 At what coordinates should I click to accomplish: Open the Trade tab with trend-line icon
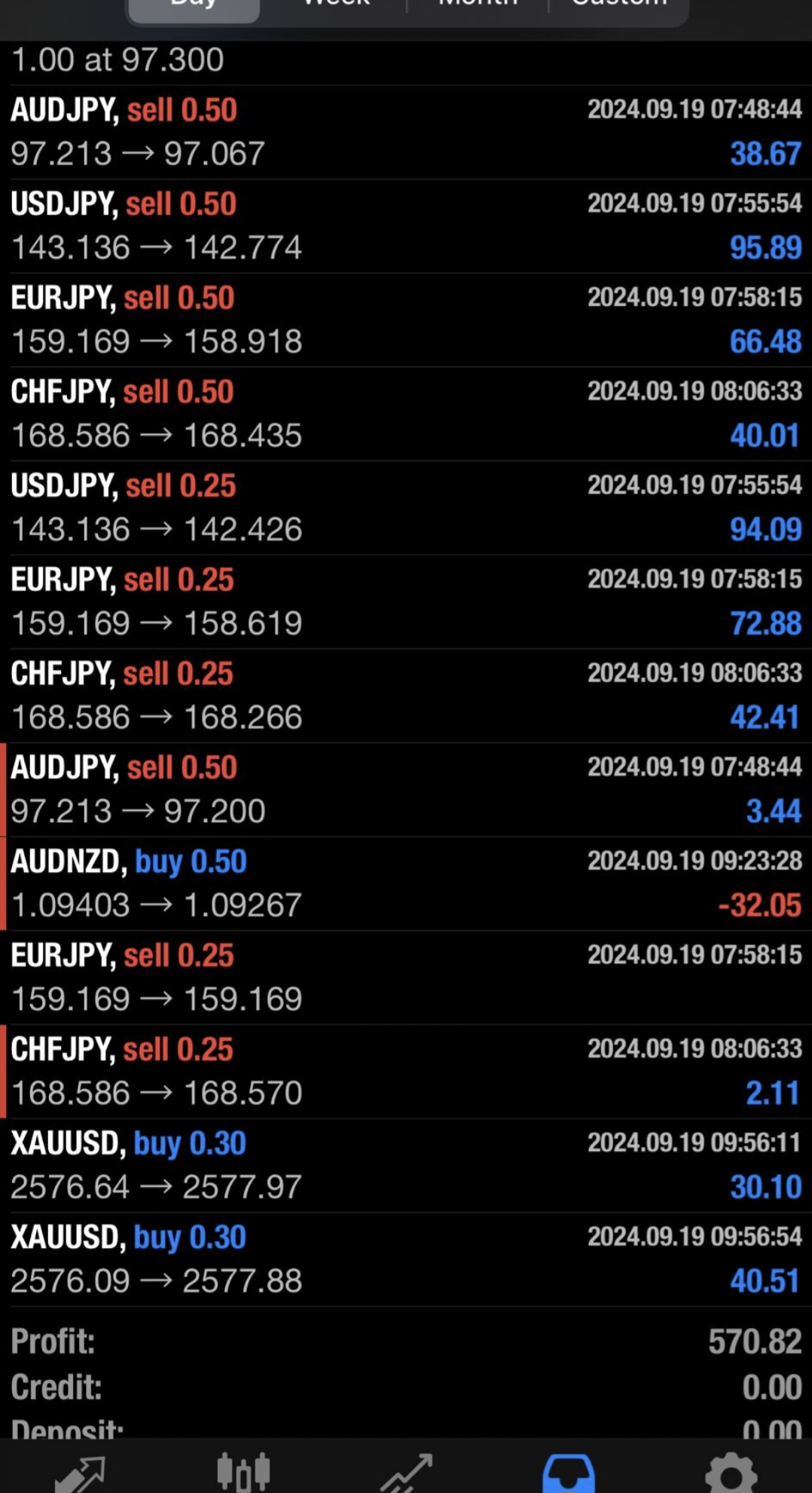(x=406, y=1473)
